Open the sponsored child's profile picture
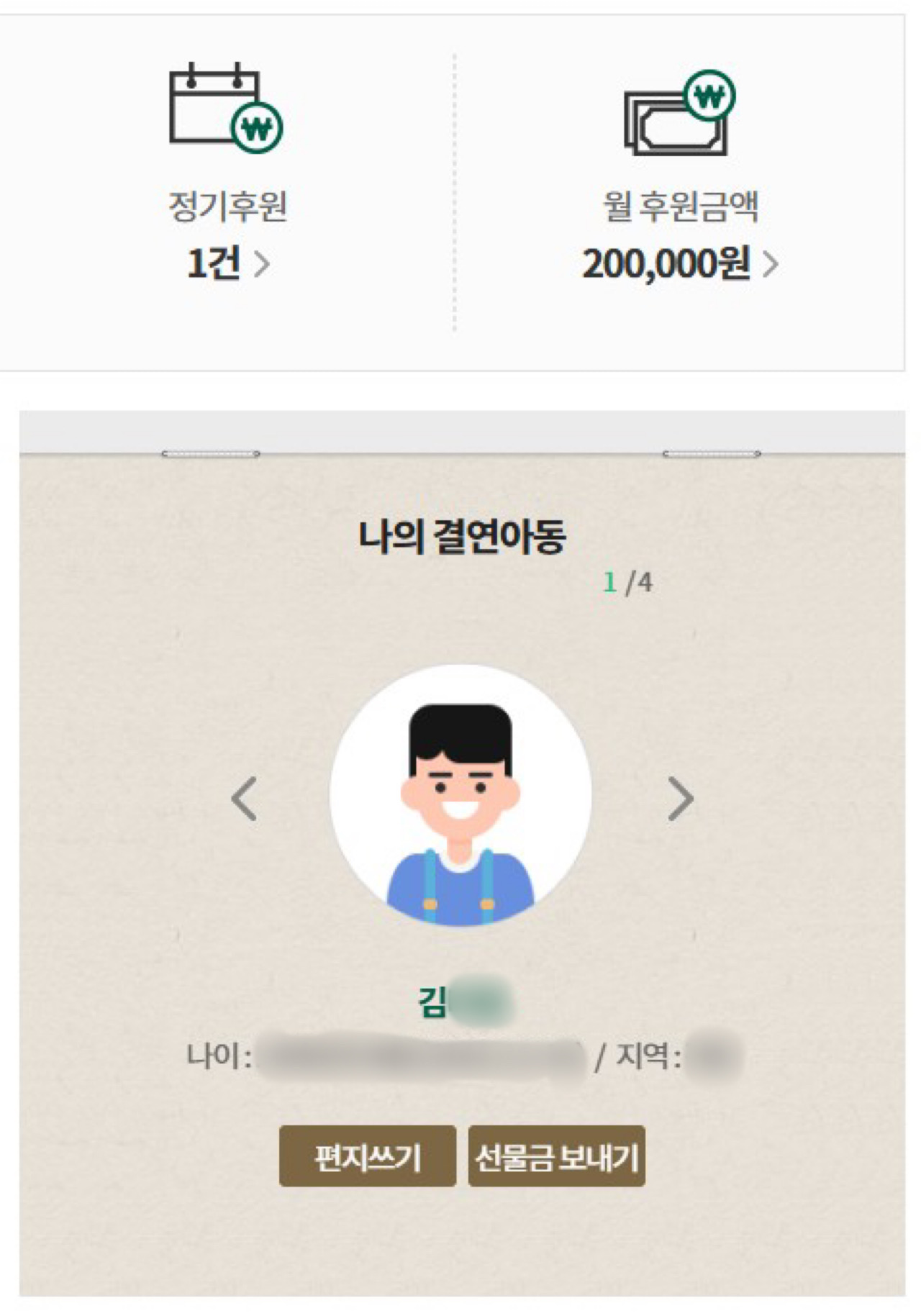This screenshot has height=1316, width=921. point(460,795)
